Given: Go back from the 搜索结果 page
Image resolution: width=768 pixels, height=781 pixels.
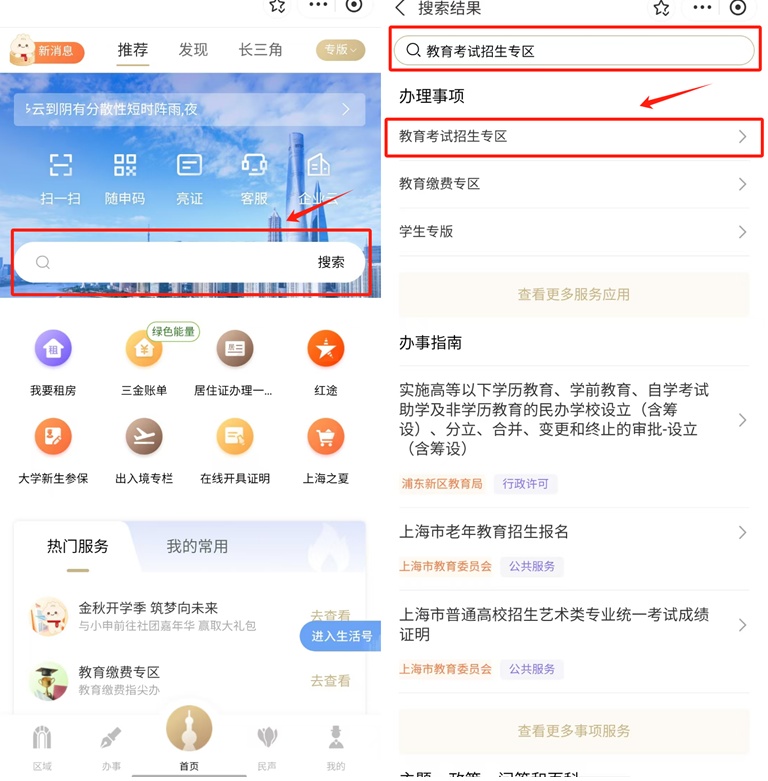Looking at the screenshot, I should pos(400,8).
